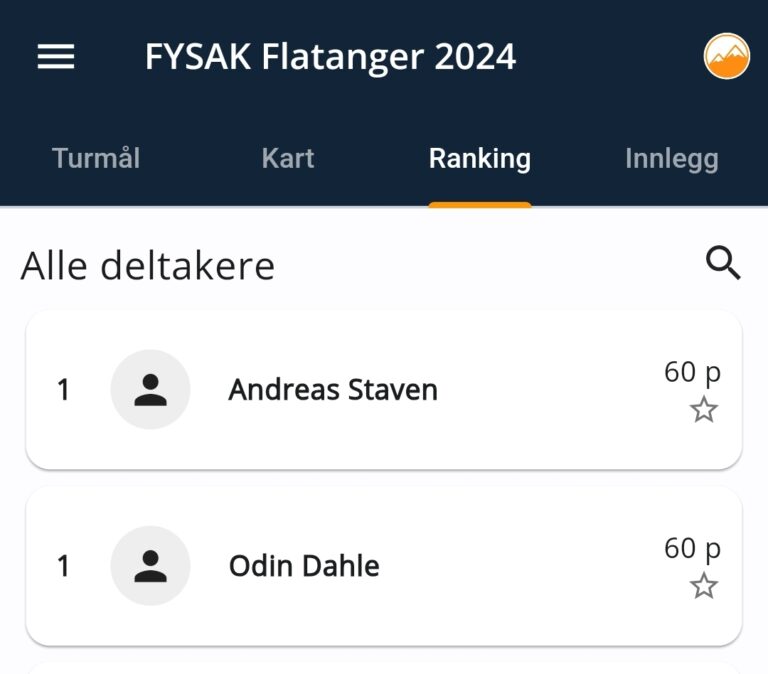
Task: Open the Innlegg tab
Action: click(671, 158)
